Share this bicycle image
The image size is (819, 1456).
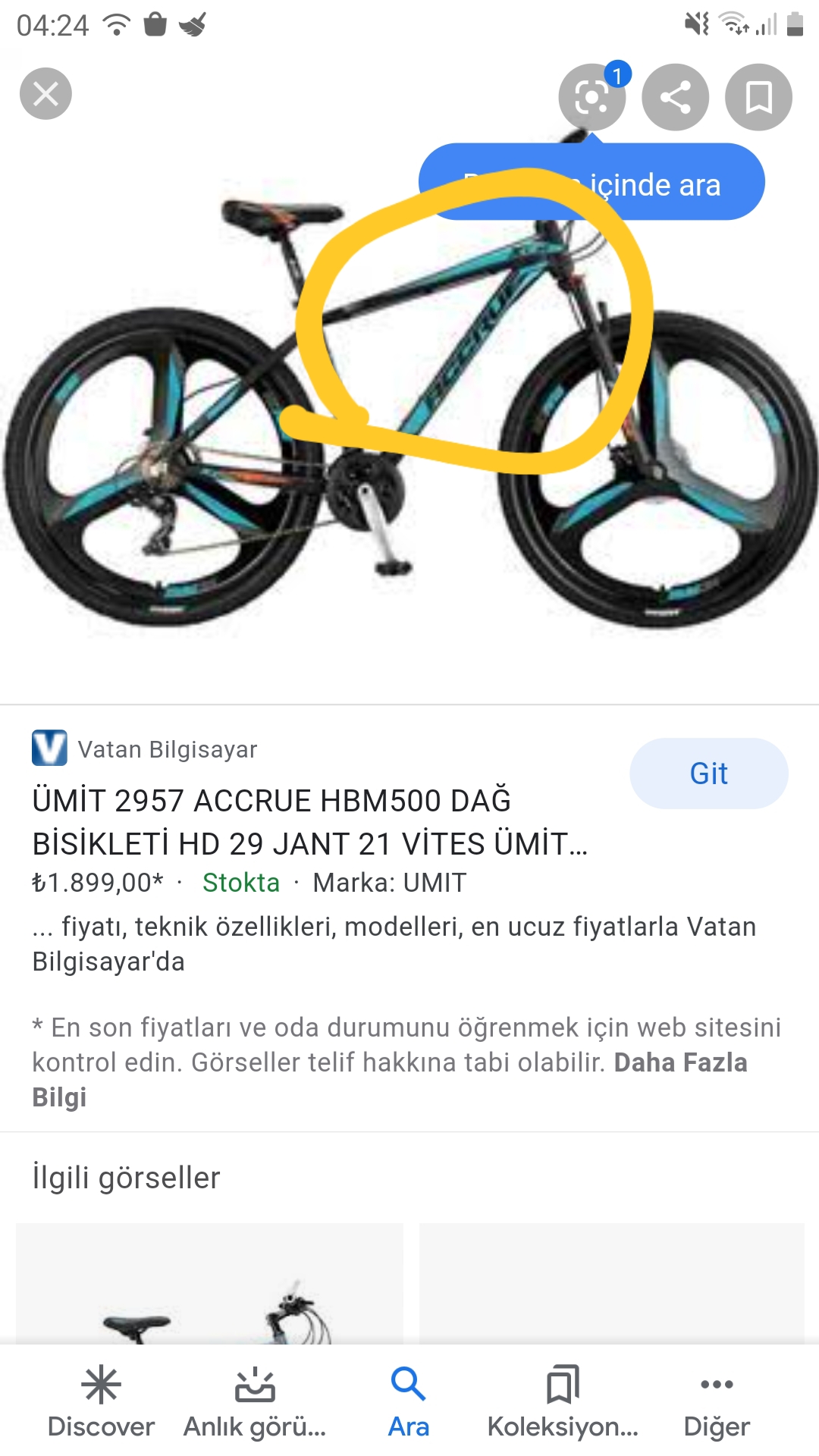tap(675, 97)
